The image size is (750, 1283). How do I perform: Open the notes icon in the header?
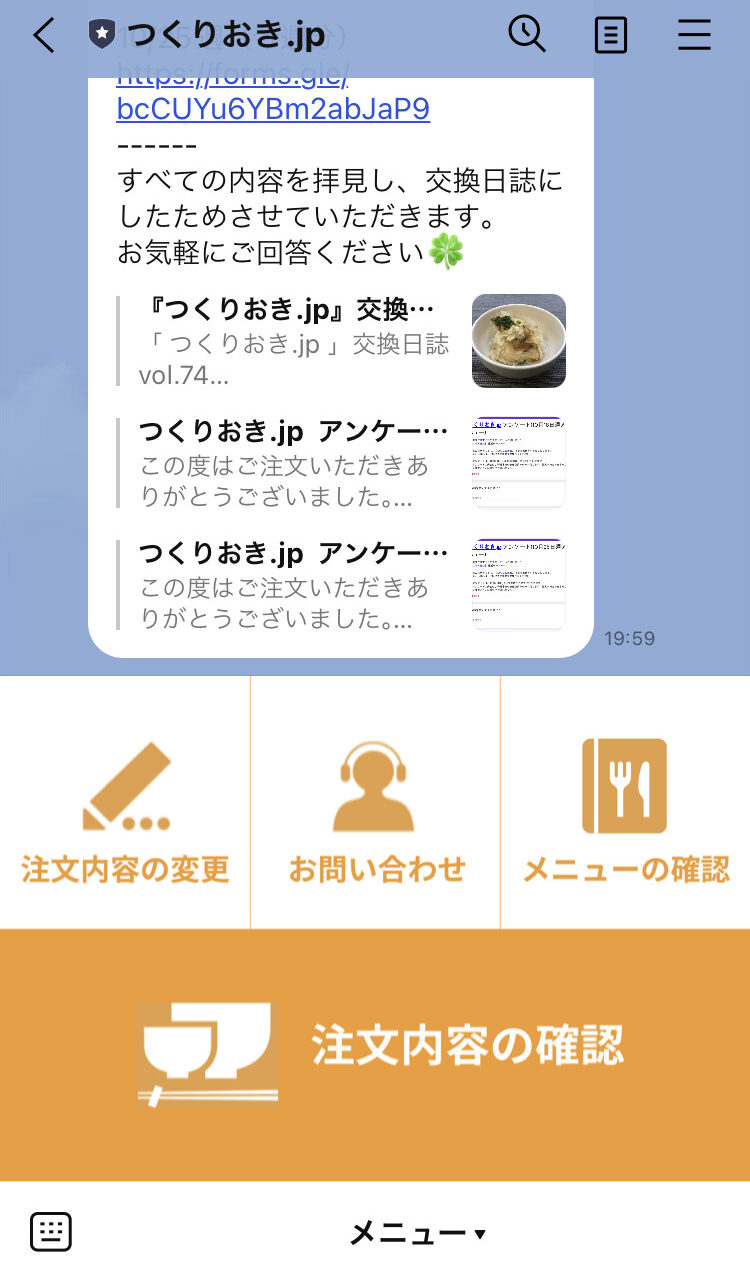[610, 36]
